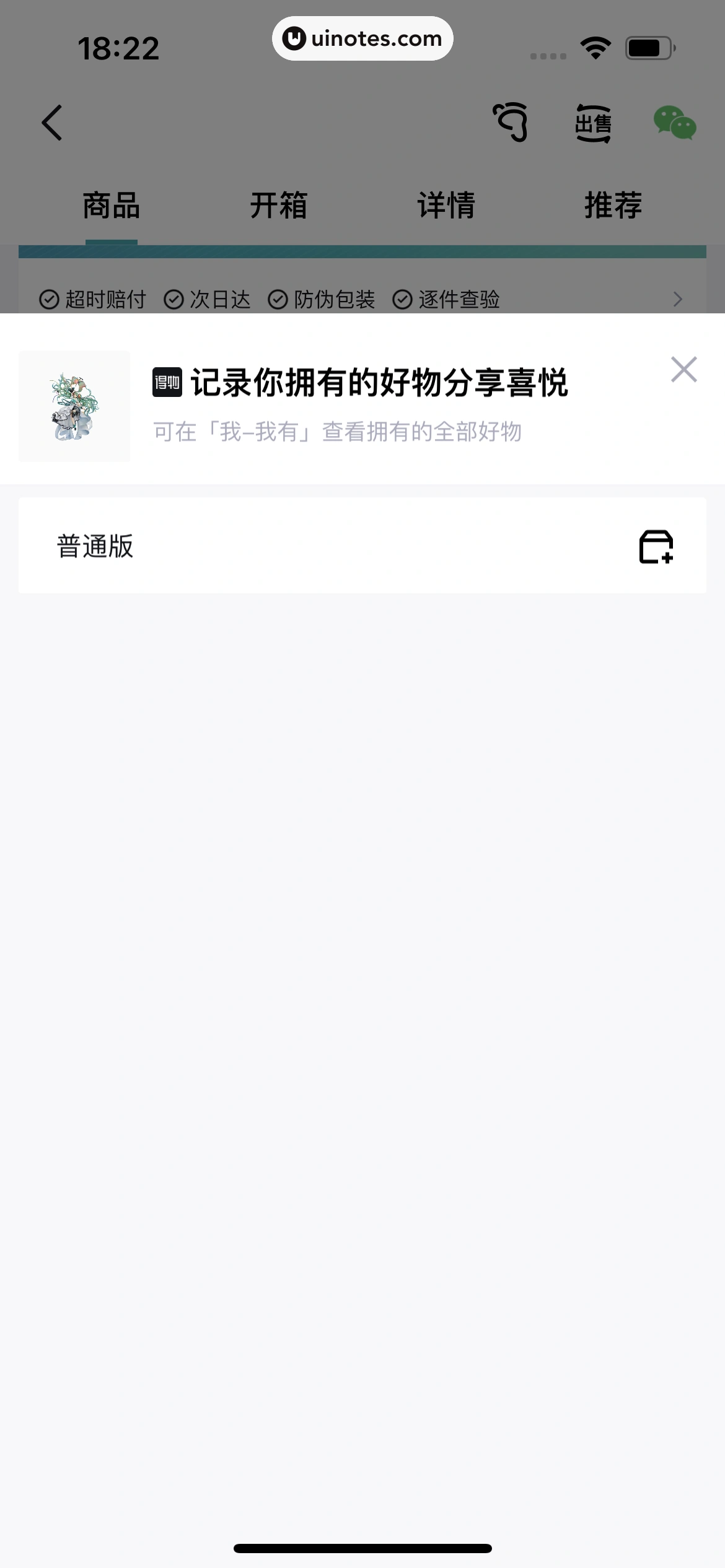725x1568 pixels.
Task: Open 可在「我-我有」查看拥有的全部好物 link
Action: 338,433
